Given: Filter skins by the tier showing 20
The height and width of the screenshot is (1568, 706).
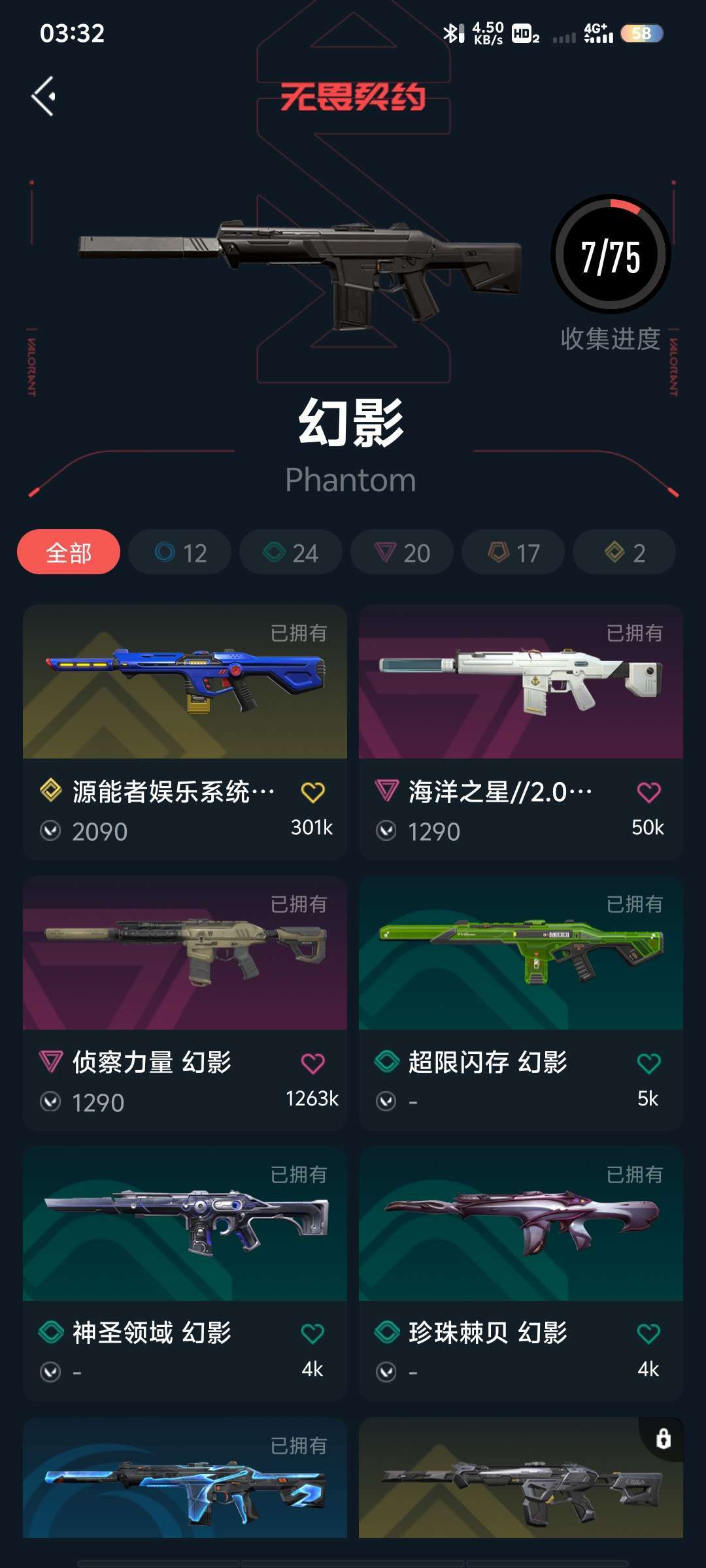Looking at the screenshot, I should (x=402, y=552).
